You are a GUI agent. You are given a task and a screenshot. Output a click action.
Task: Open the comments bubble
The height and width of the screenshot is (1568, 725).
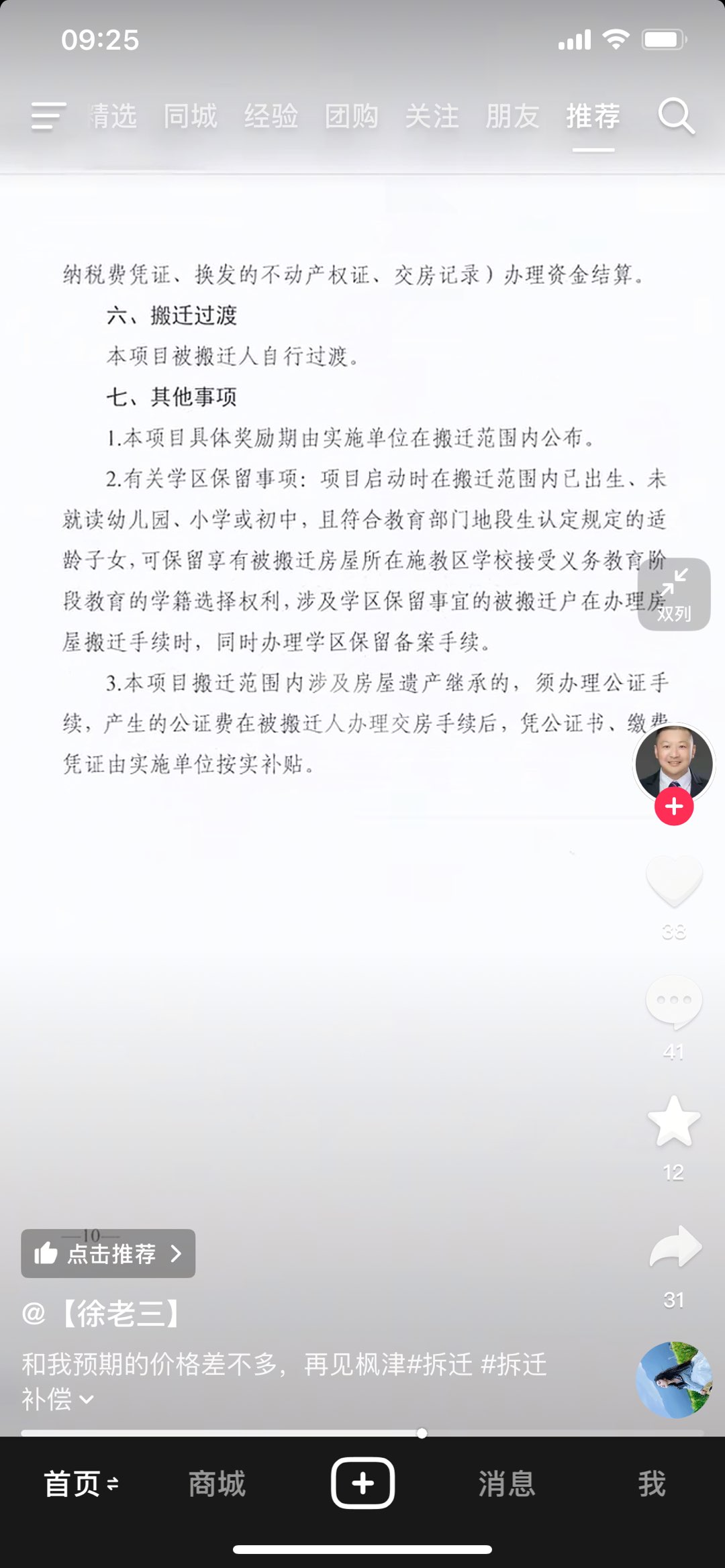pos(674,1002)
